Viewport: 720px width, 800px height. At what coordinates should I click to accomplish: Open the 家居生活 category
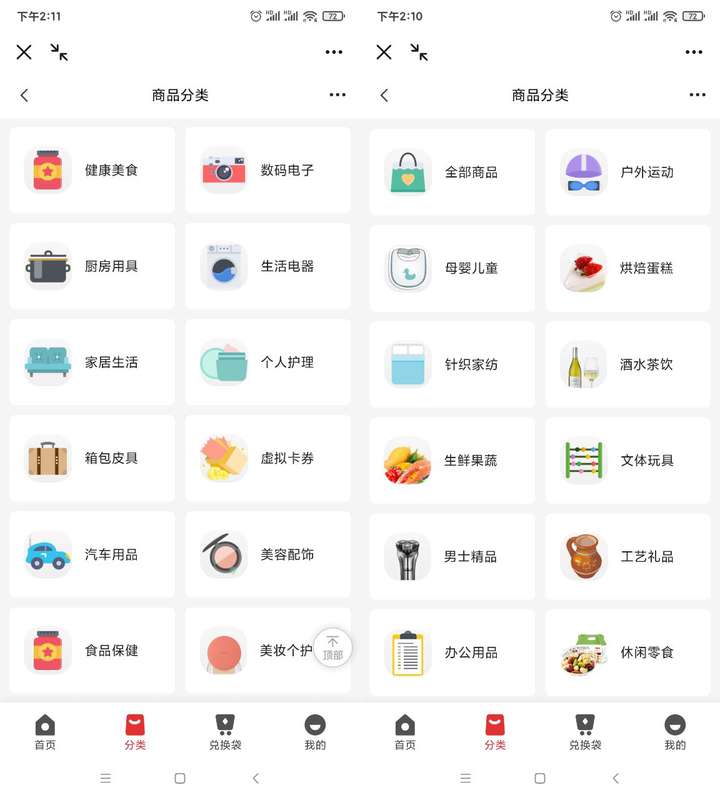click(92, 362)
